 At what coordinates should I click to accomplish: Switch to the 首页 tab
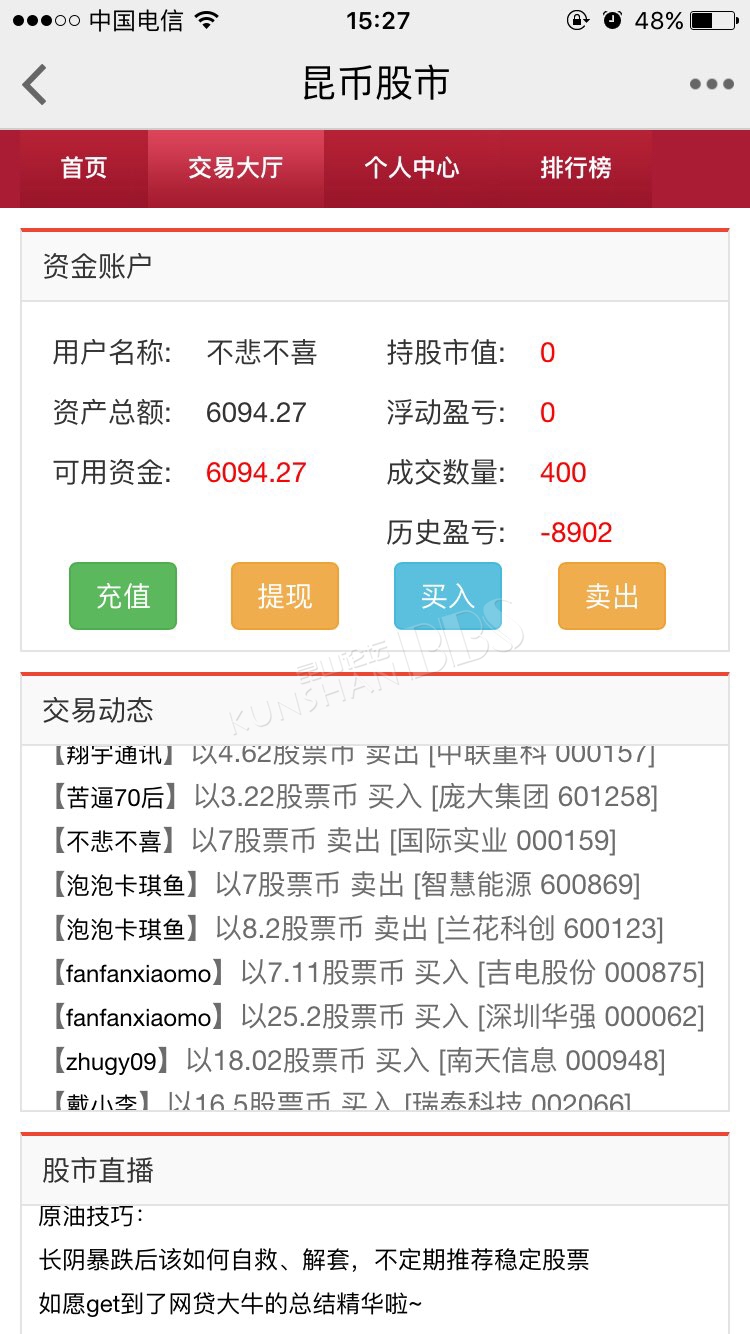(x=84, y=168)
